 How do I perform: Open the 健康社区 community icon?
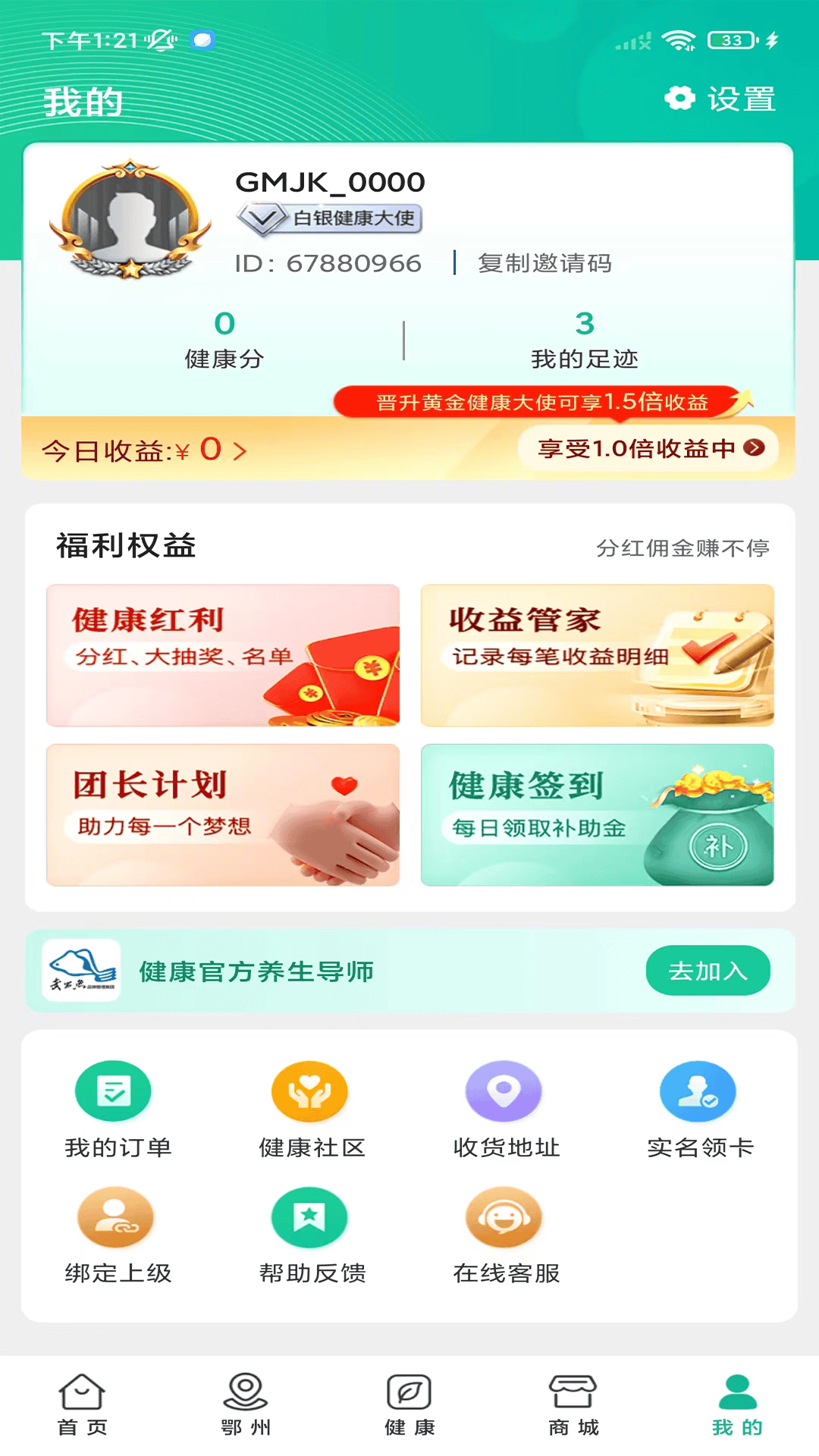[307, 1090]
